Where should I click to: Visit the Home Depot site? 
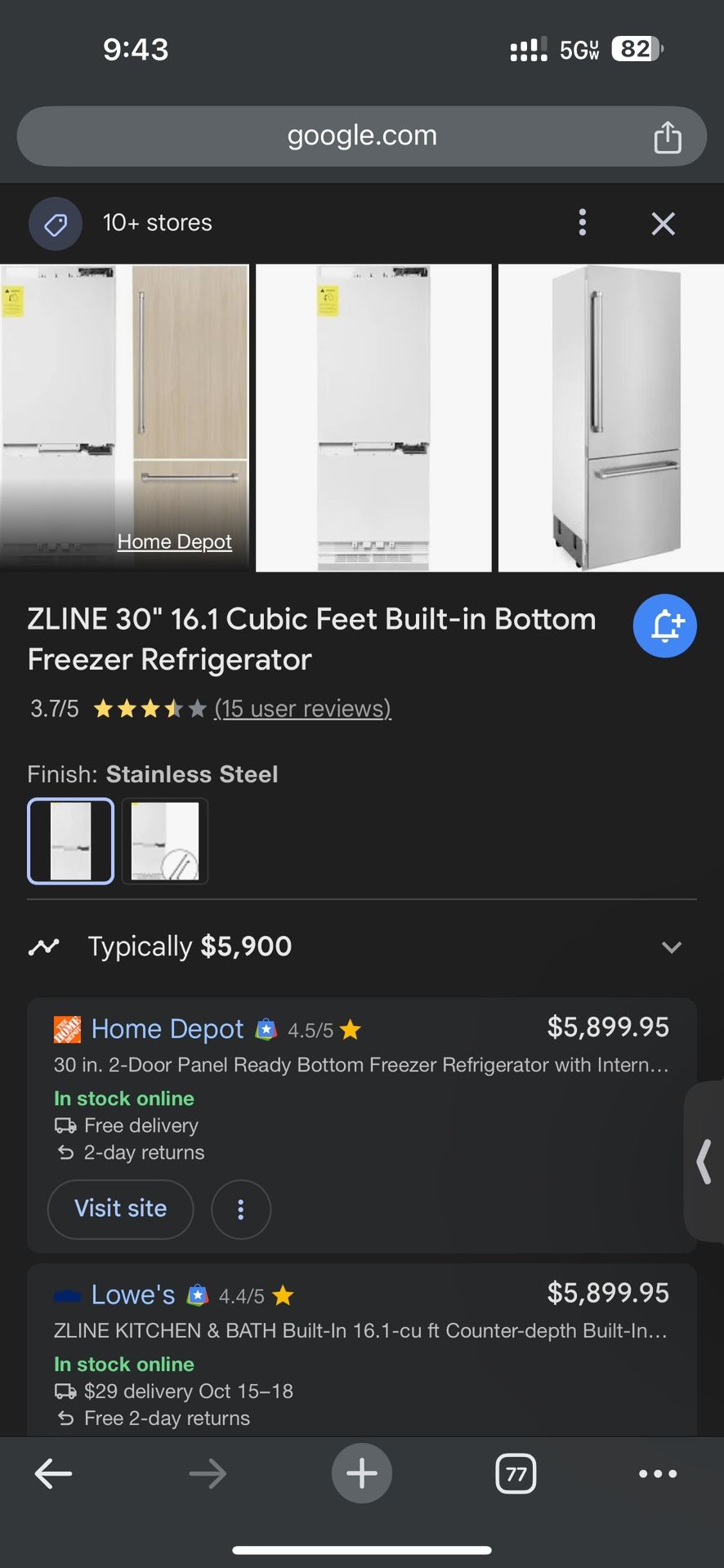point(121,1209)
